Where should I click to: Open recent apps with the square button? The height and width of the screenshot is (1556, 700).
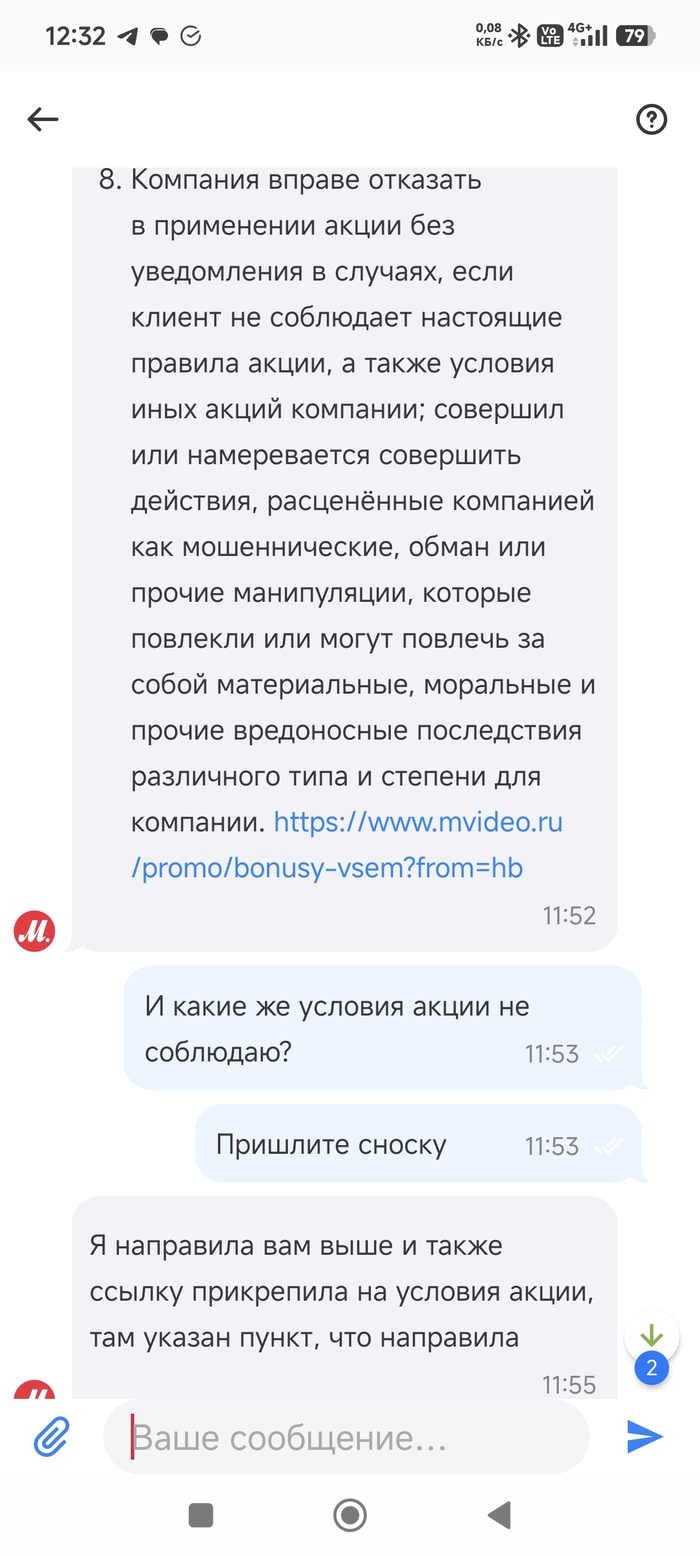tap(201, 1515)
